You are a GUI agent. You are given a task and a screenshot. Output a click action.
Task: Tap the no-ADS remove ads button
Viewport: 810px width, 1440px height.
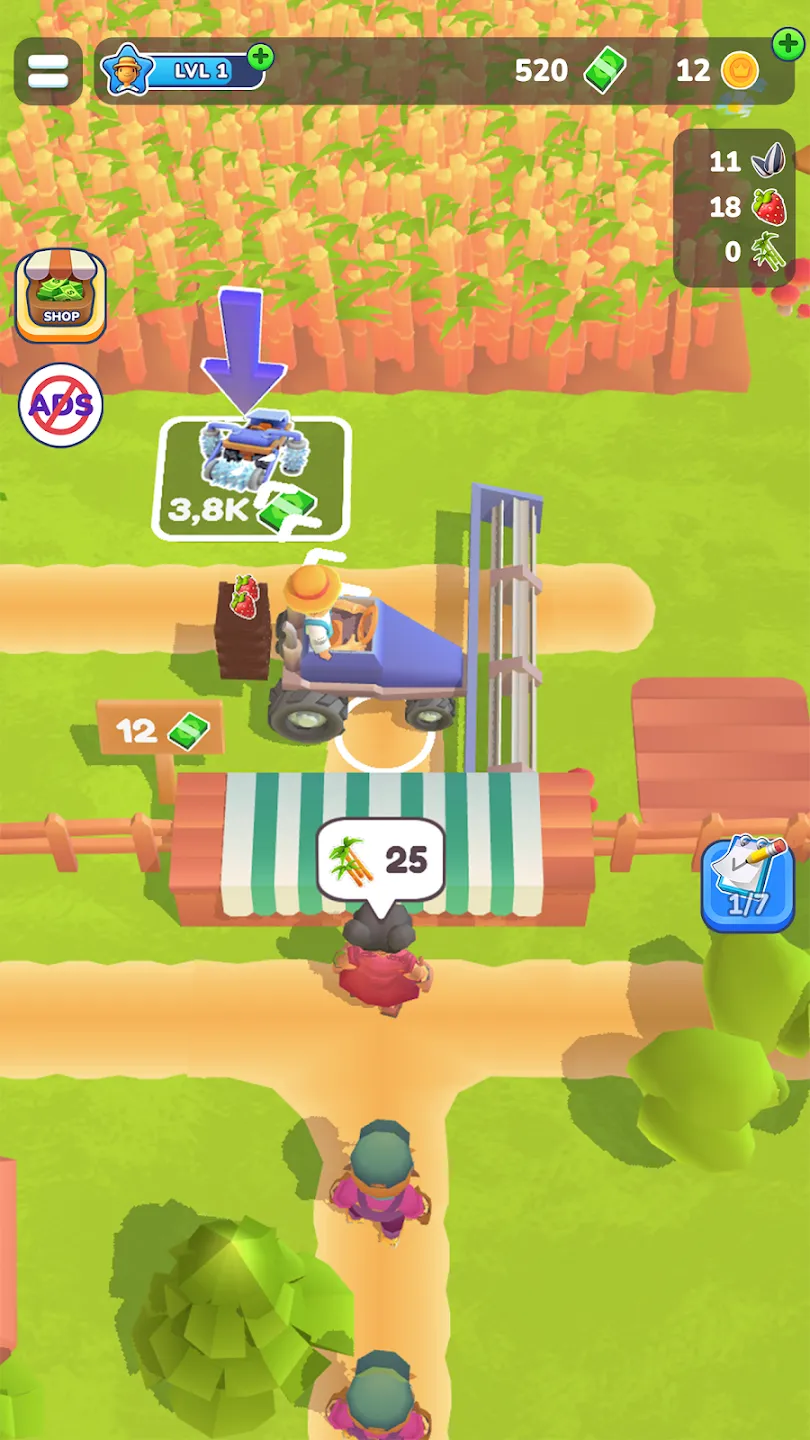[61, 405]
